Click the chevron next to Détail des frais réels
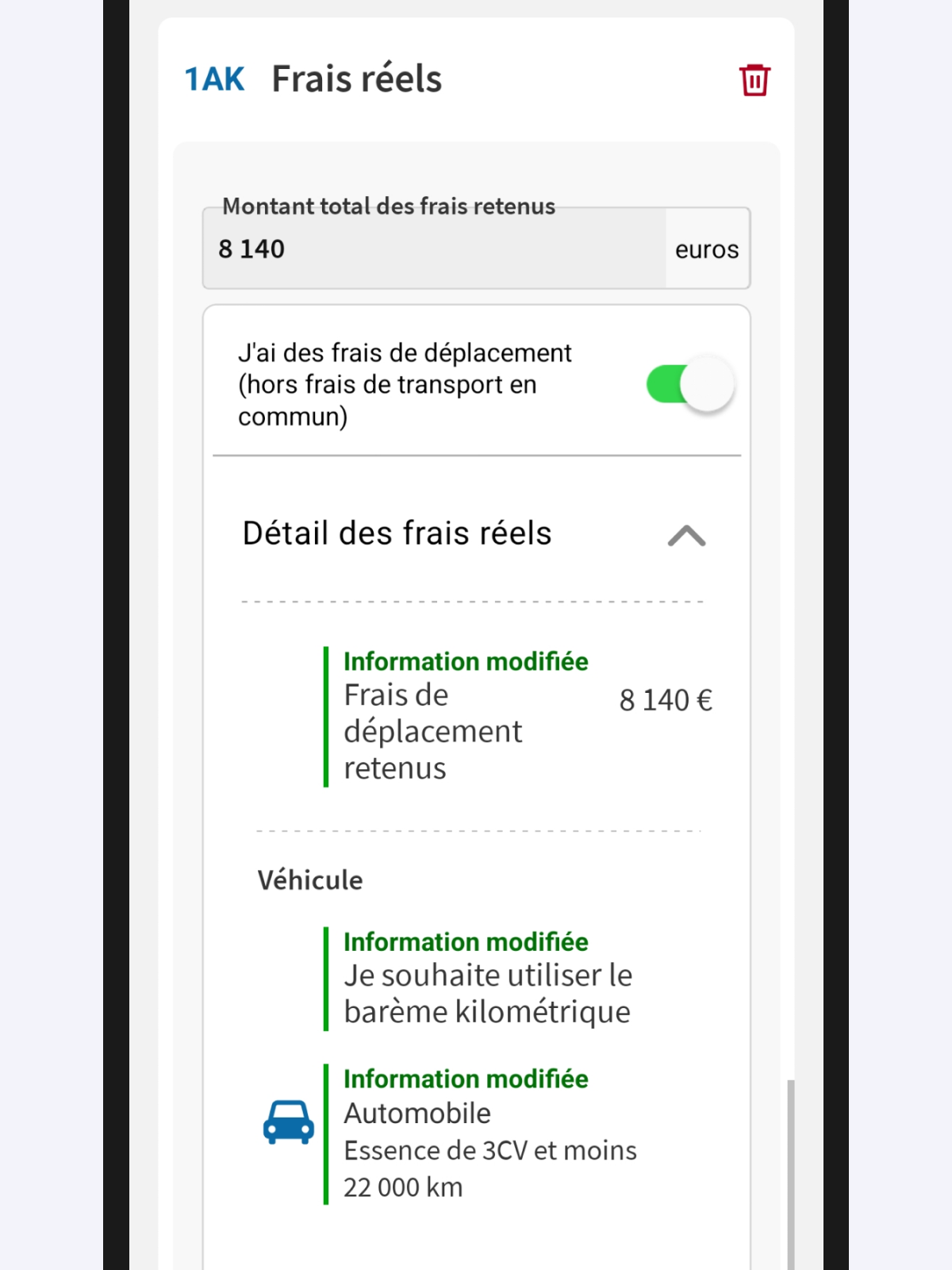This screenshot has width=952, height=1270. tap(686, 537)
